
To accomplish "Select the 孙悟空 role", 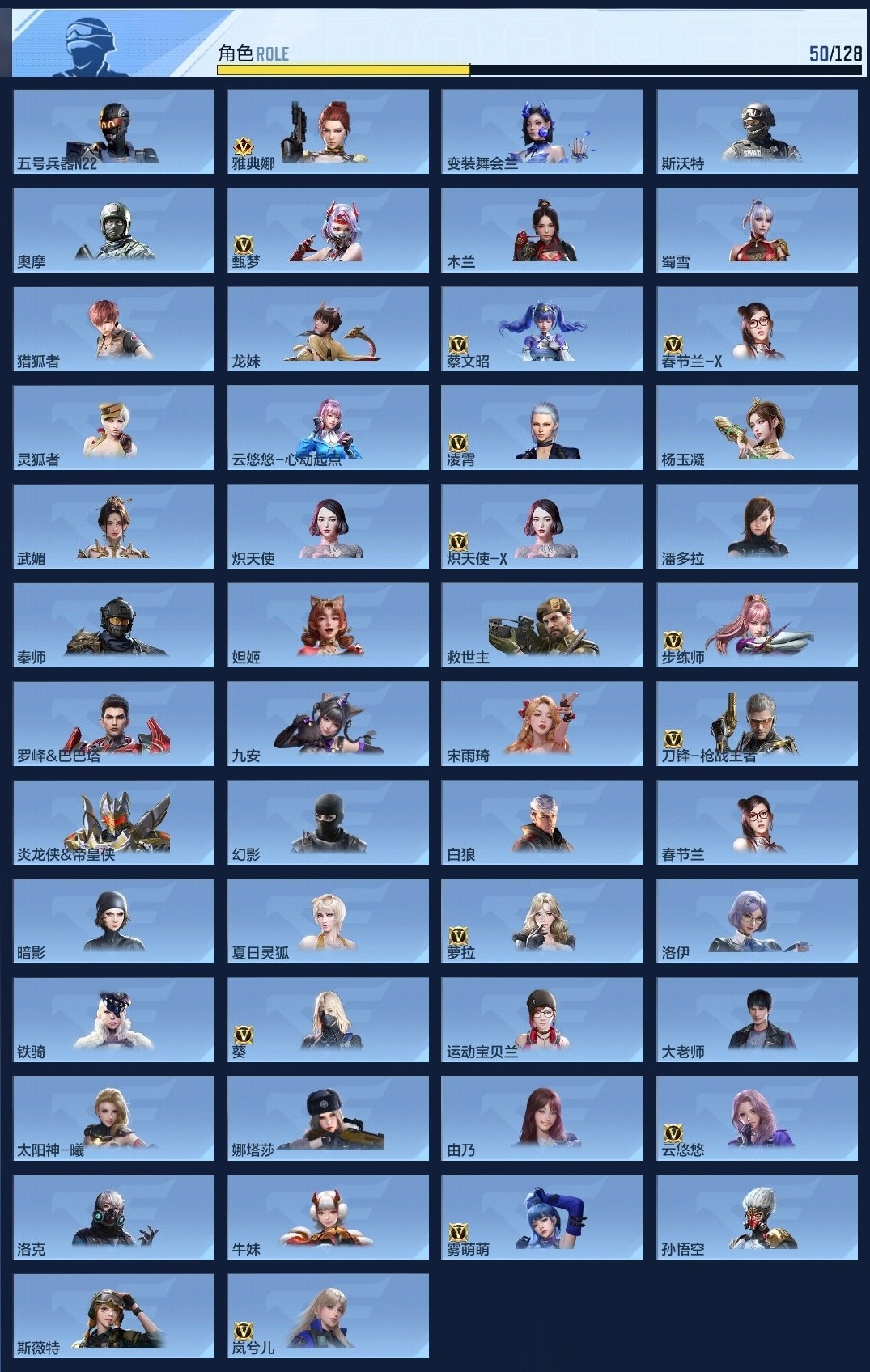I will tap(757, 1217).
